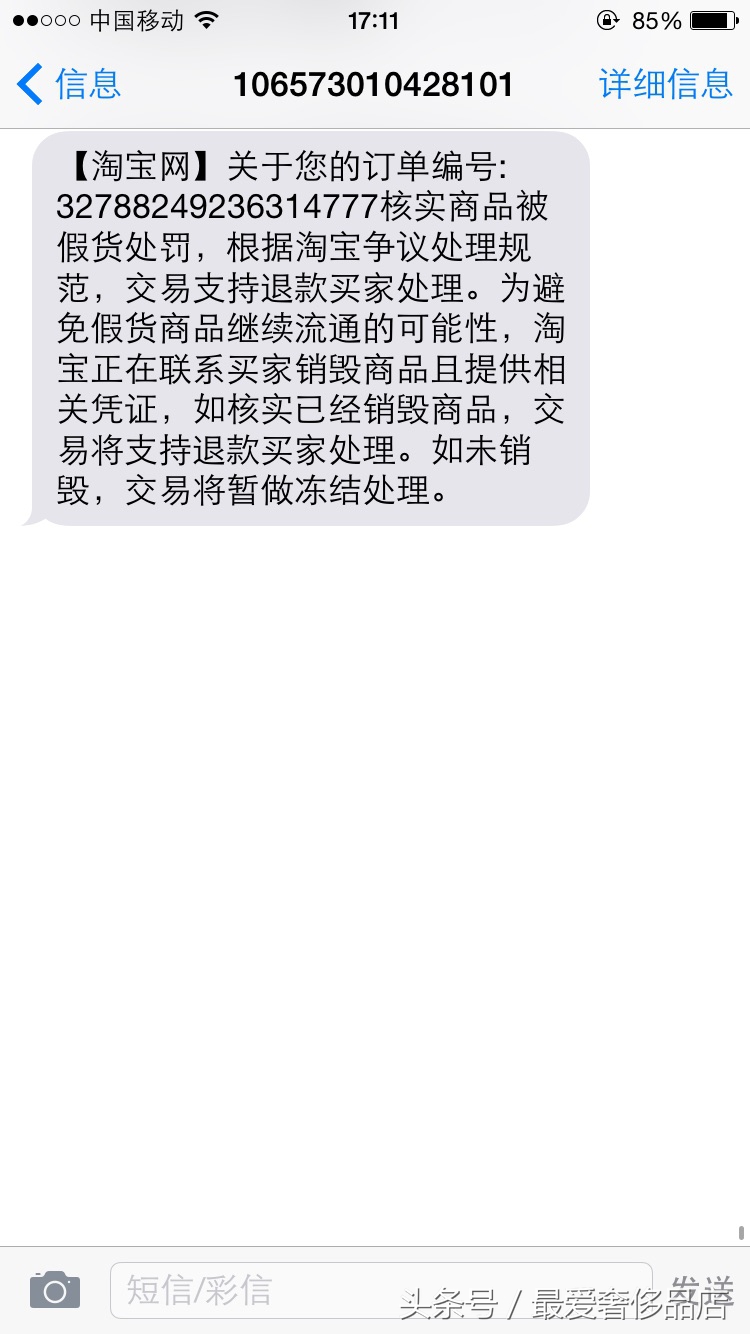Tap the clock showing 17:11
This screenshot has height=1334, width=750.
point(375,18)
